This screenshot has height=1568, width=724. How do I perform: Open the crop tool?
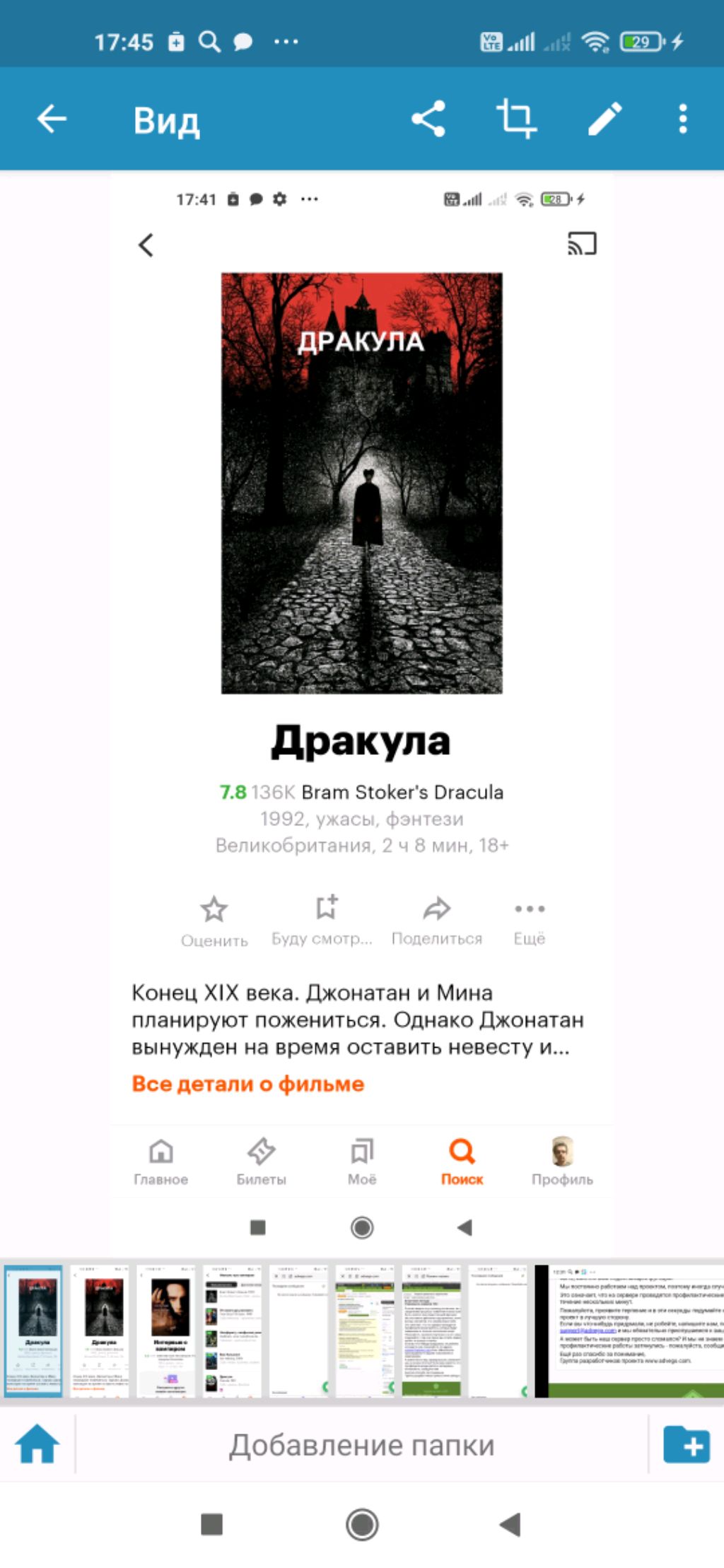[x=516, y=119]
